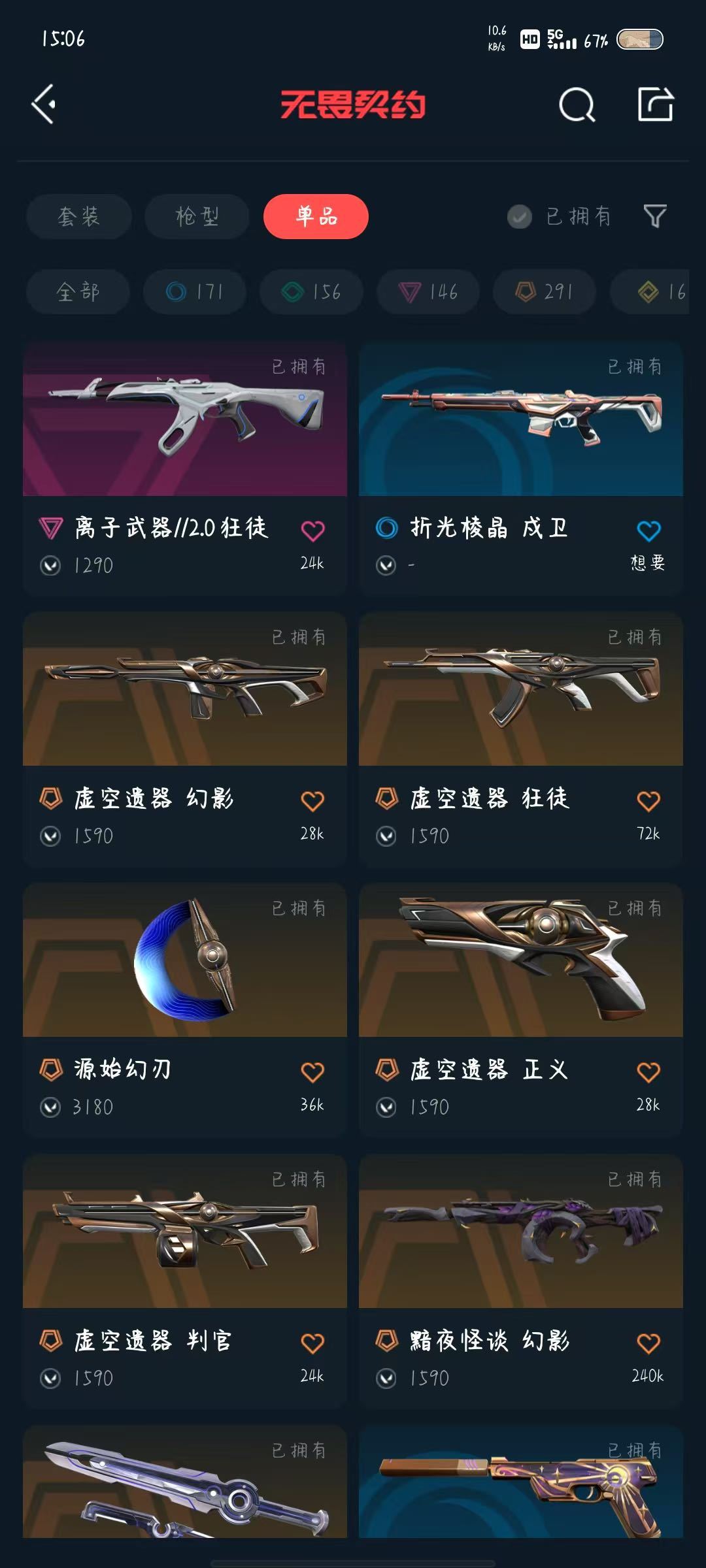This screenshot has height=1568, width=706.
Task: Go back using the top-left arrow
Action: point(44,105)
